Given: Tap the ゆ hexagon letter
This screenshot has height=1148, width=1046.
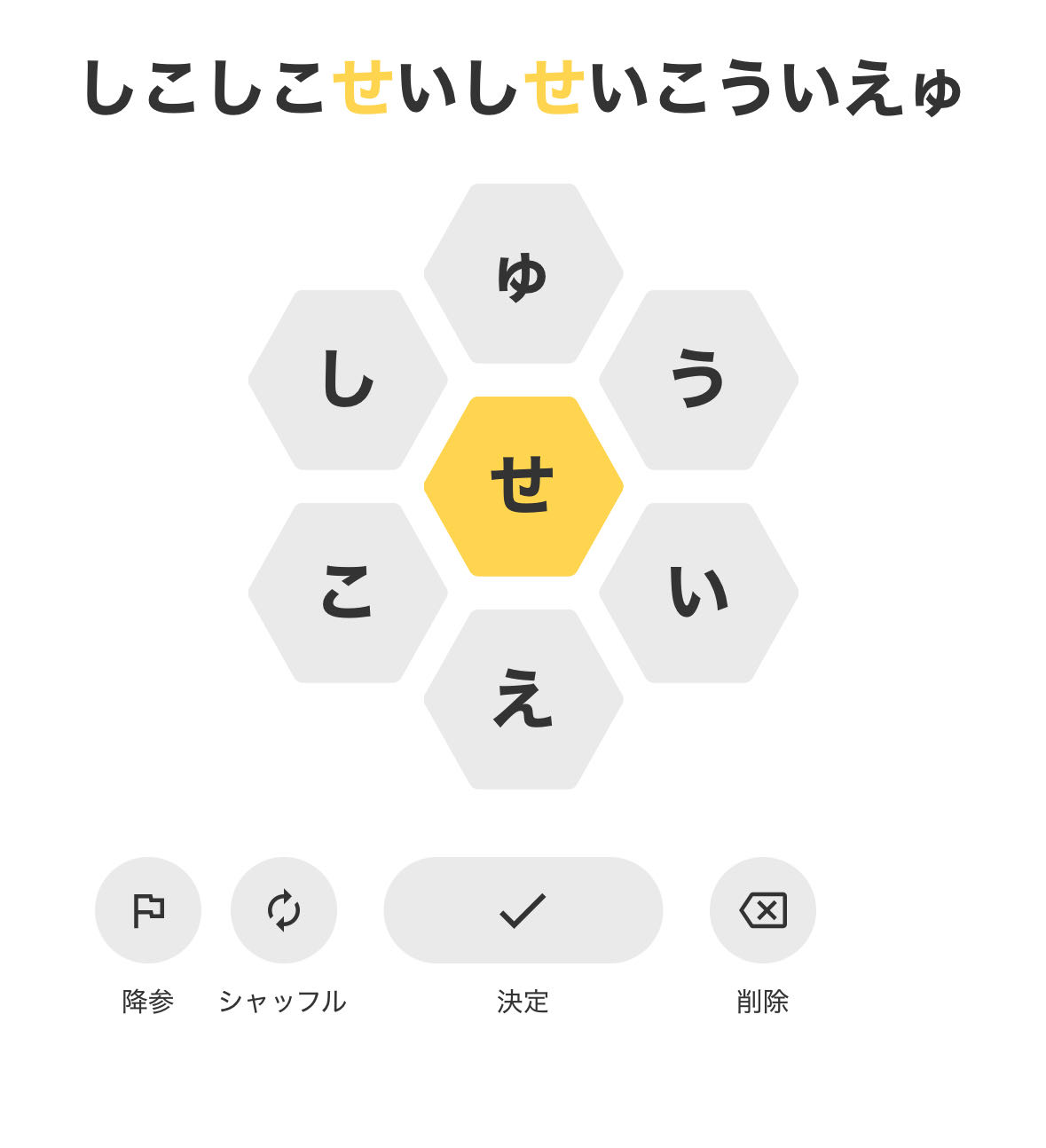Looking at the screenshot, I should point(523,273).
